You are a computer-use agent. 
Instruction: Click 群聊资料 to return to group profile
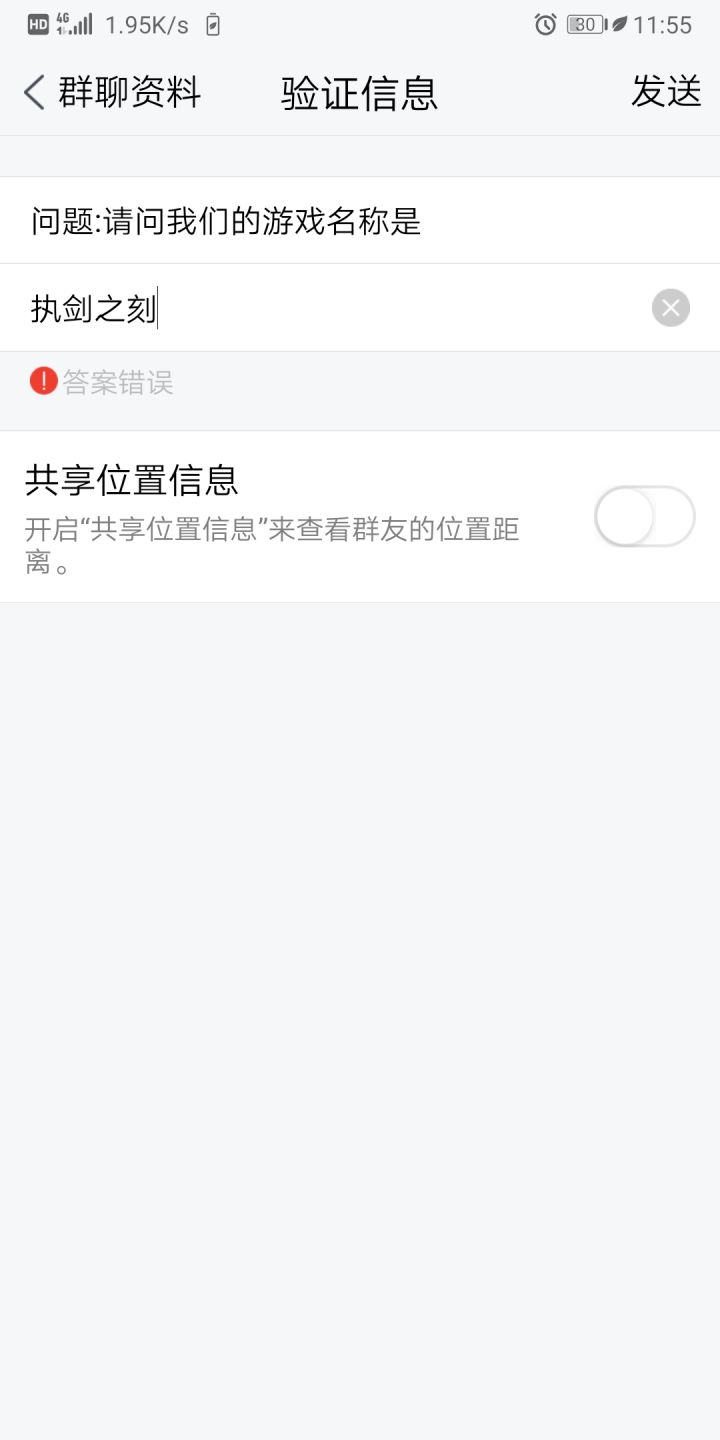coord(130,91)
